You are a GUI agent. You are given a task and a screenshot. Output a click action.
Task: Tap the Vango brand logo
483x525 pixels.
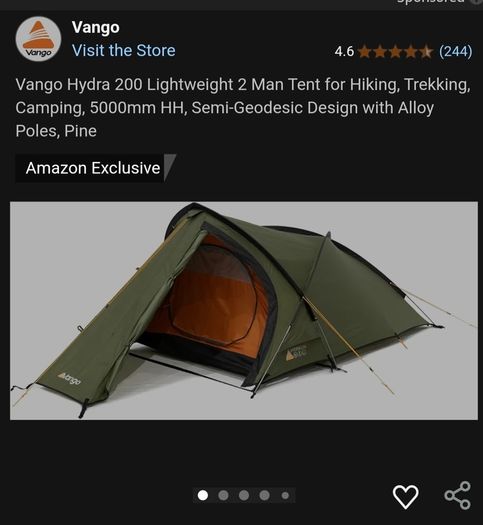(x=38, y=39)
